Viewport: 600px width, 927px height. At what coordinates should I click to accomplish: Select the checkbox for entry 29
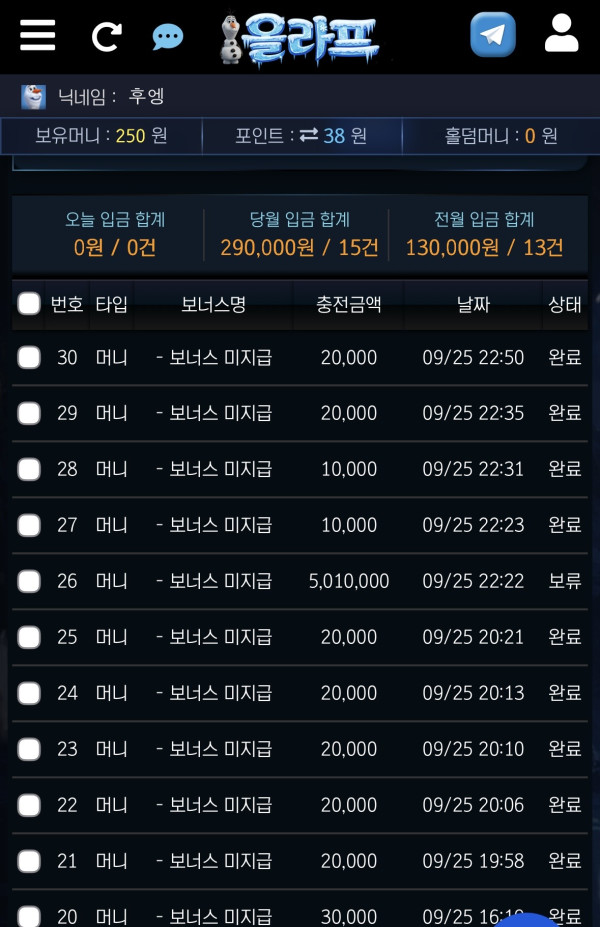(x=29, y=413)
